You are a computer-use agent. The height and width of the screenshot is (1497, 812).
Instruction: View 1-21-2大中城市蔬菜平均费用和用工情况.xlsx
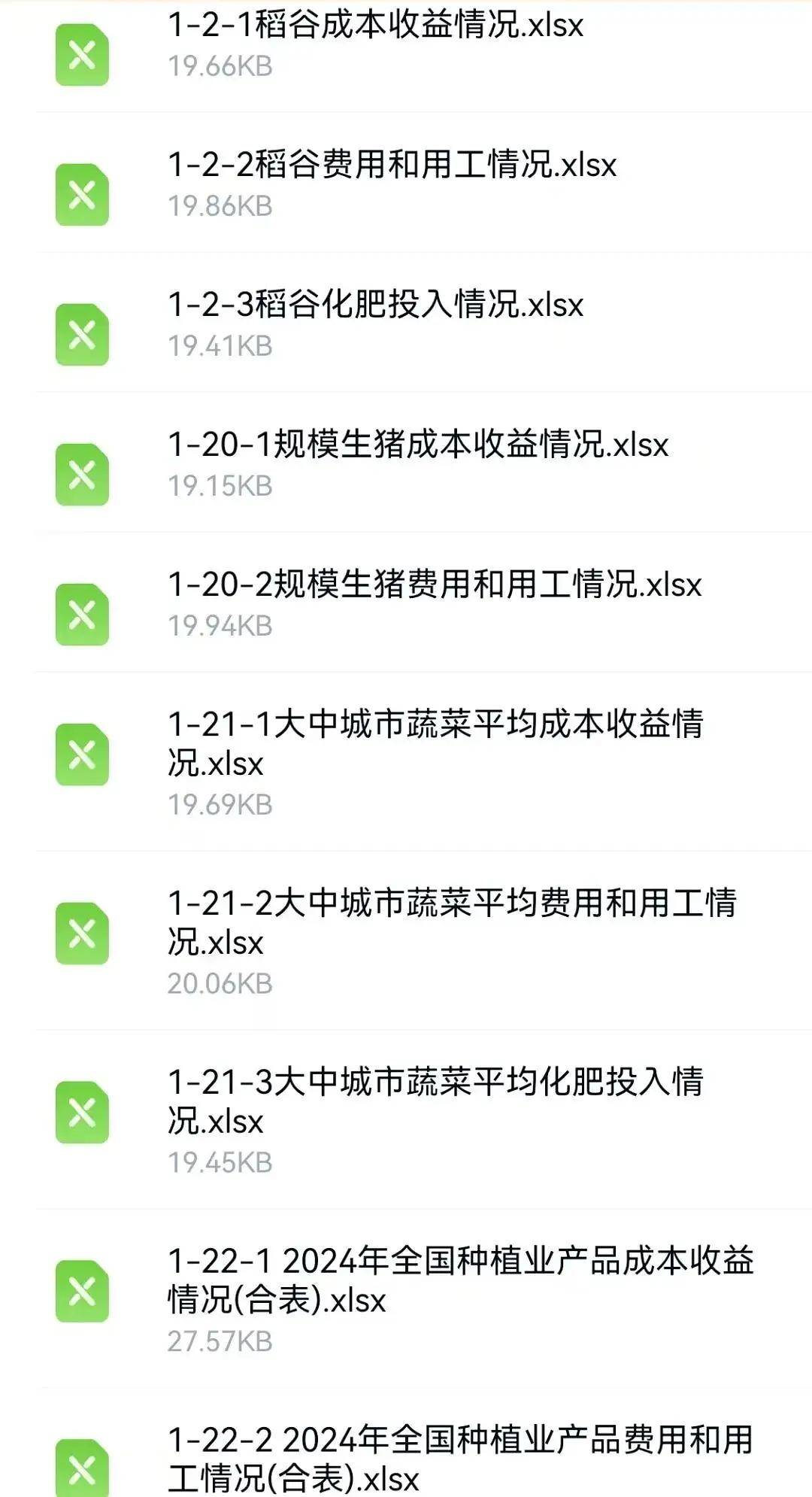point(451,922)
